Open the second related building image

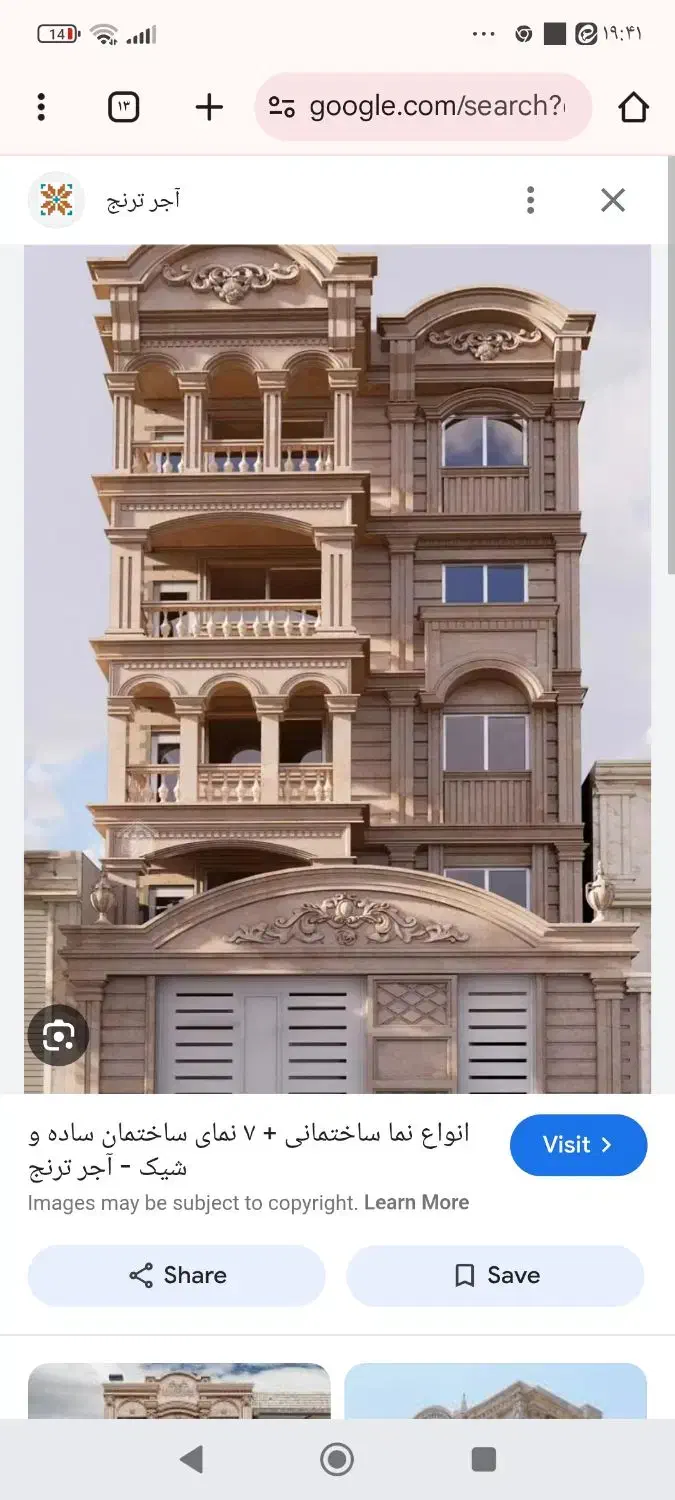click(495, 1392)
